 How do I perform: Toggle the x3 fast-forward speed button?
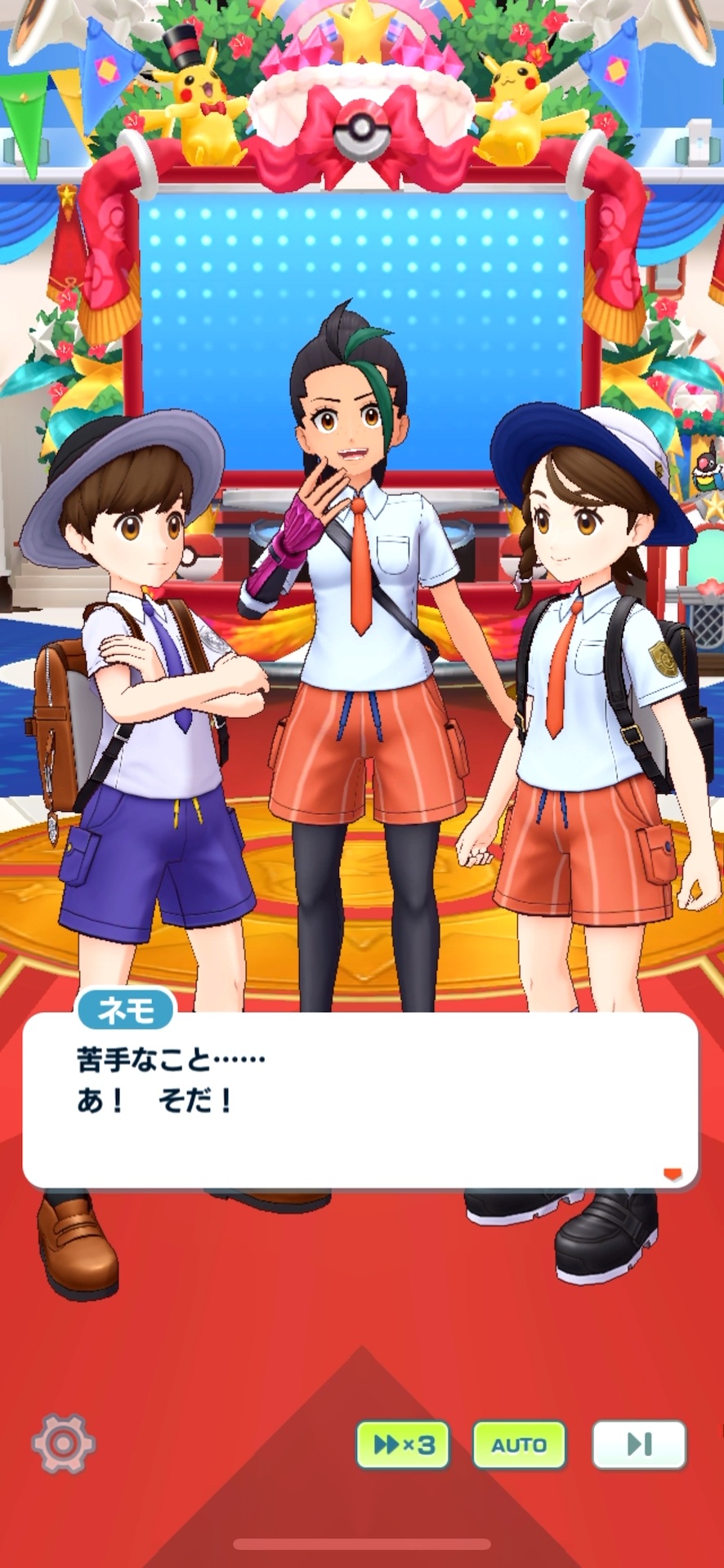coord(403,1445)
